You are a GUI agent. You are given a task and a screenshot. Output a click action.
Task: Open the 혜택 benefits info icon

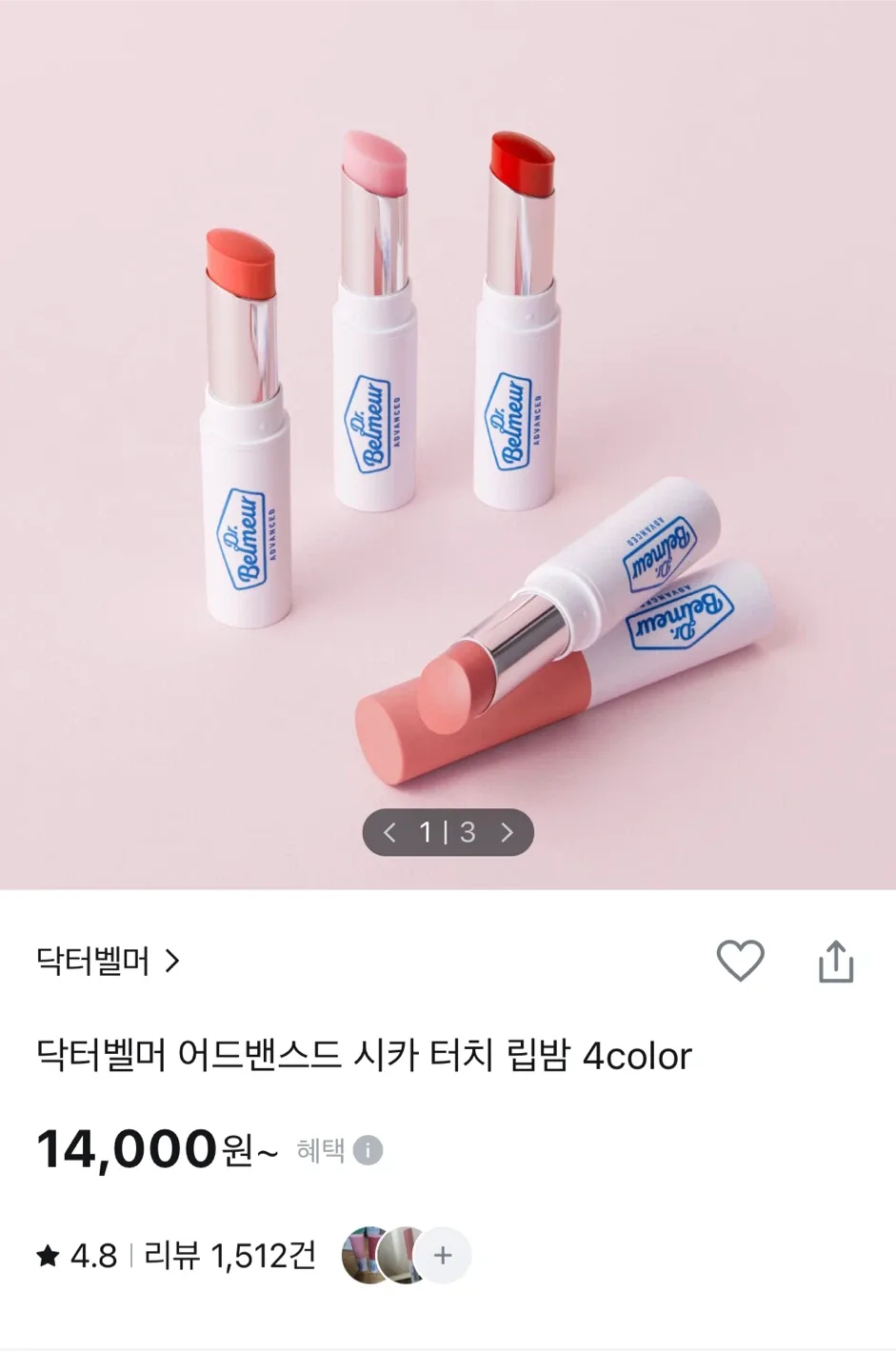click(368, 1151)
